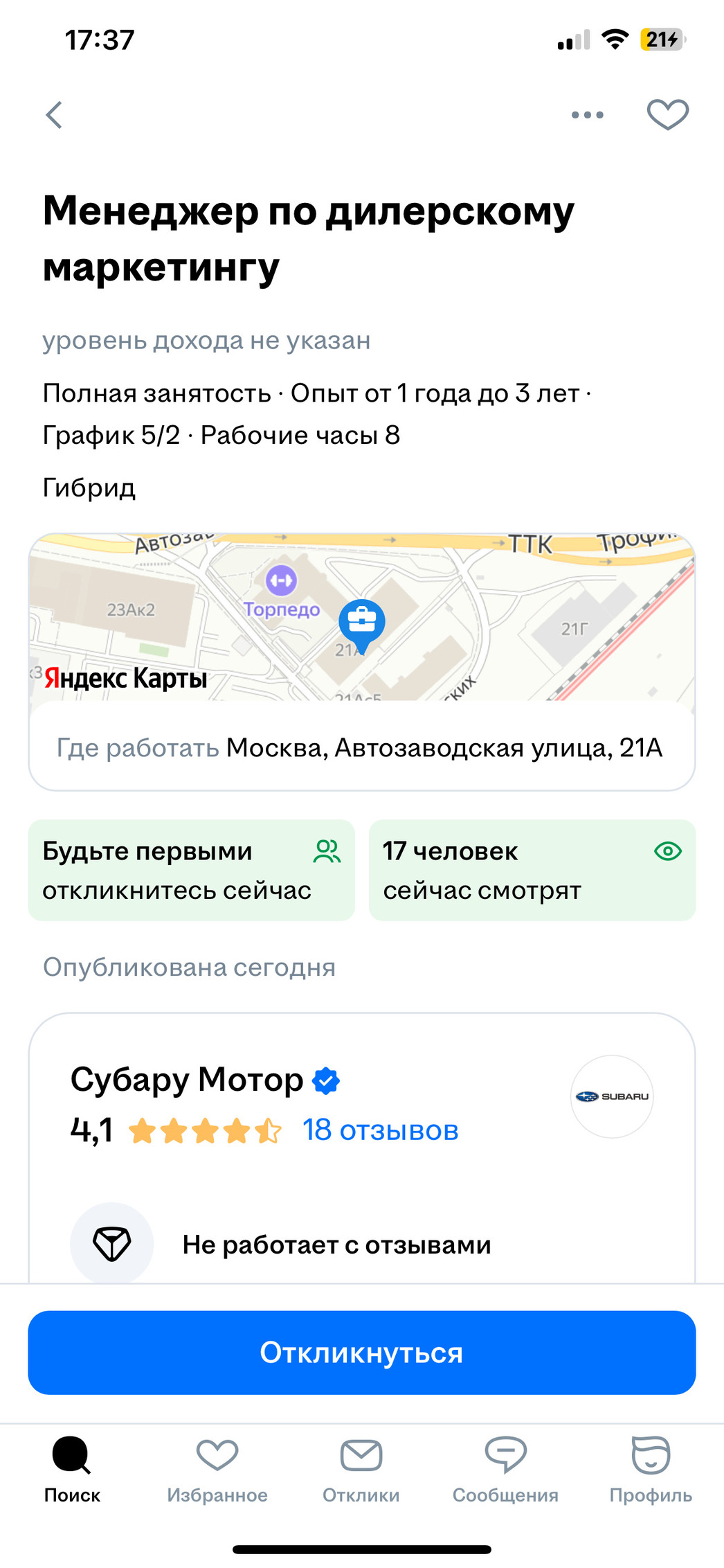This screenshot has width=724, height=1568.
Task: Open the three-dot overflow menu
Action: [x=587, y=115]
